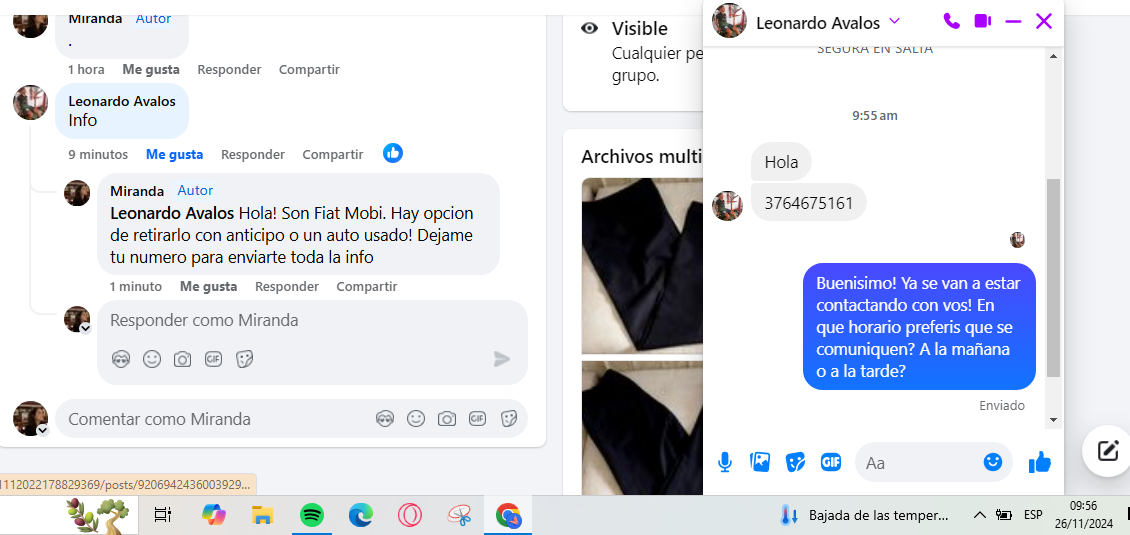This screenshot has height=535, width=1130.
Task: Share Miranda's Fiat Mobi reply
Action: pos(366,286)
